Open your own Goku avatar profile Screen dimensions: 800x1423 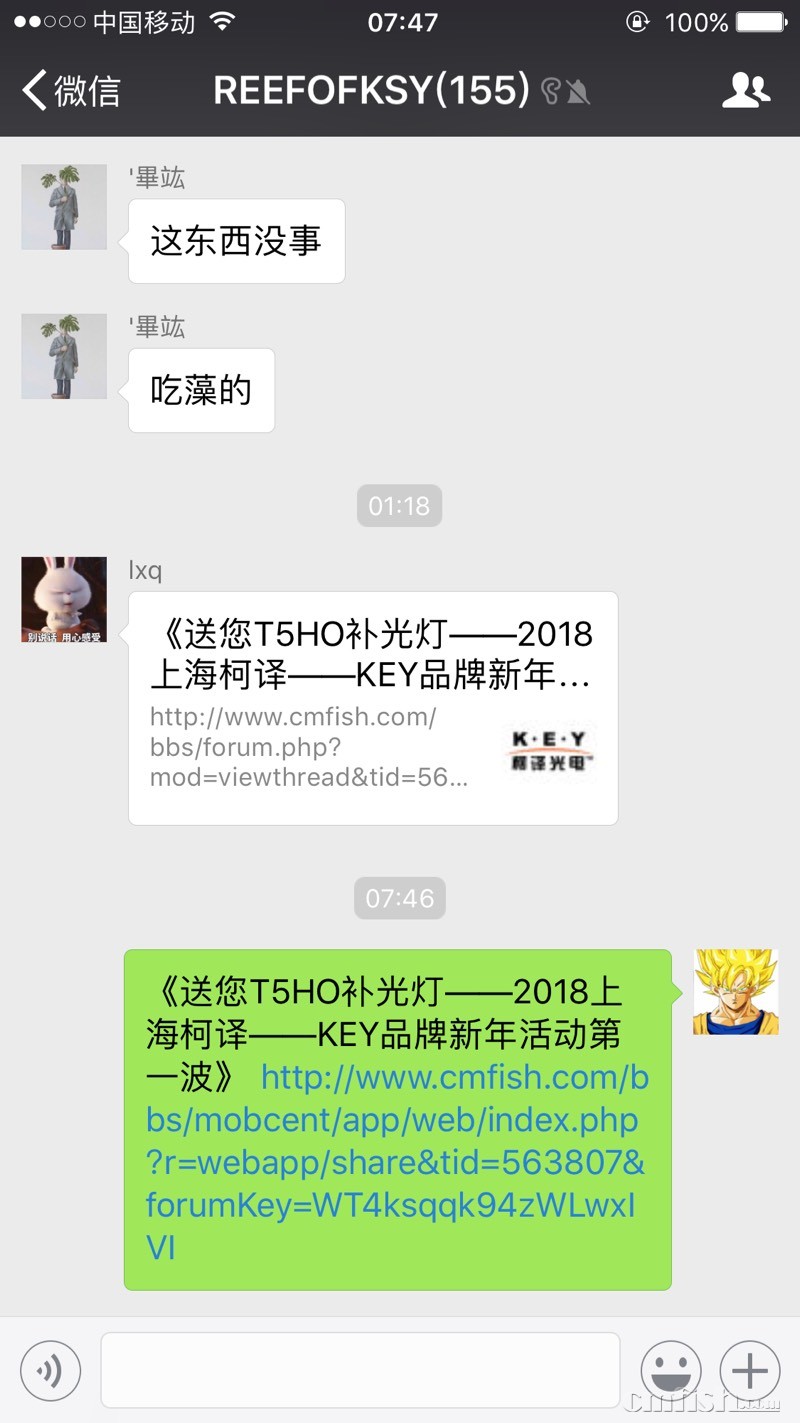735,991
